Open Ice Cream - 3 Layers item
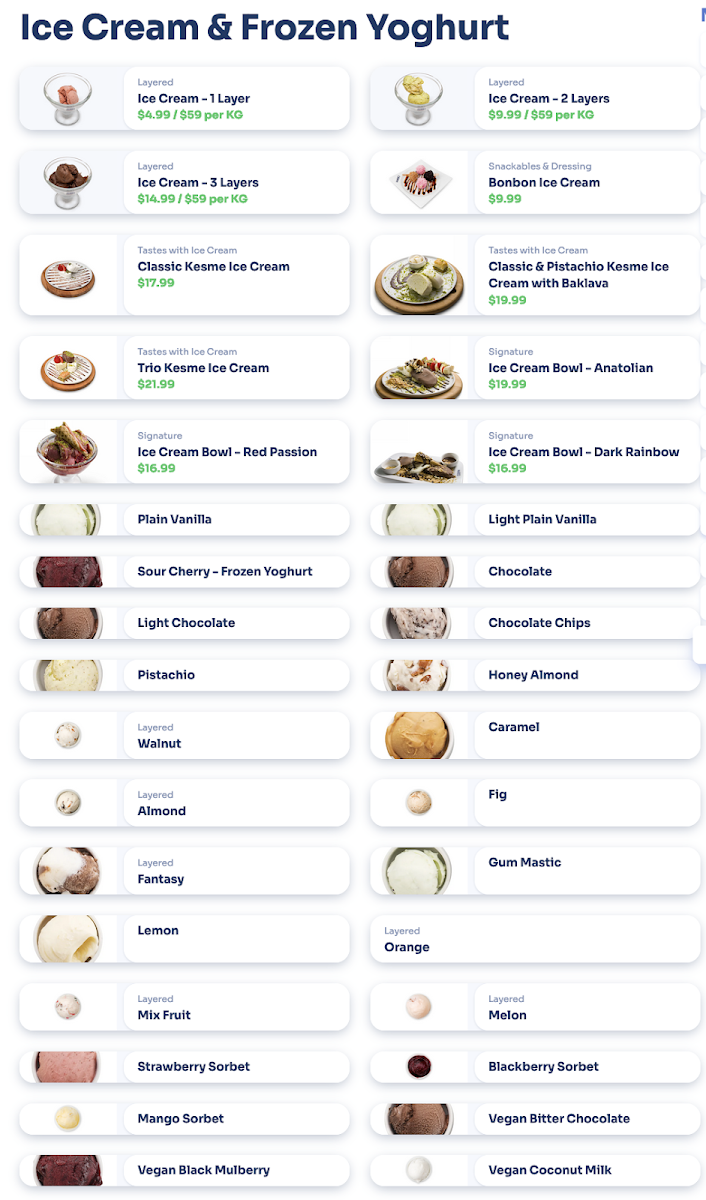 tap(184, 182)
